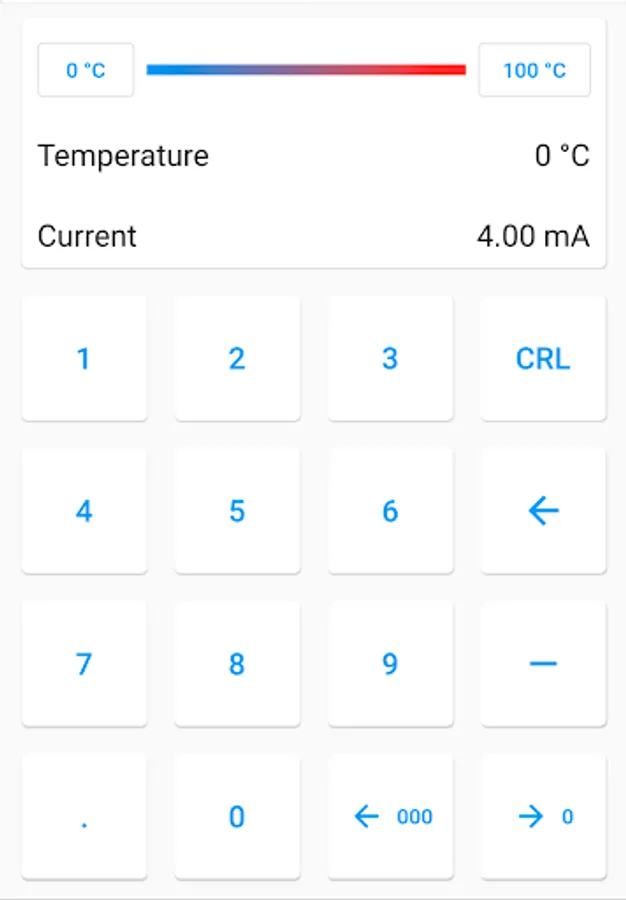Enter digit 1 on the keypad
Viewport: 626px width, 900px height.
[x=84, y=358]
